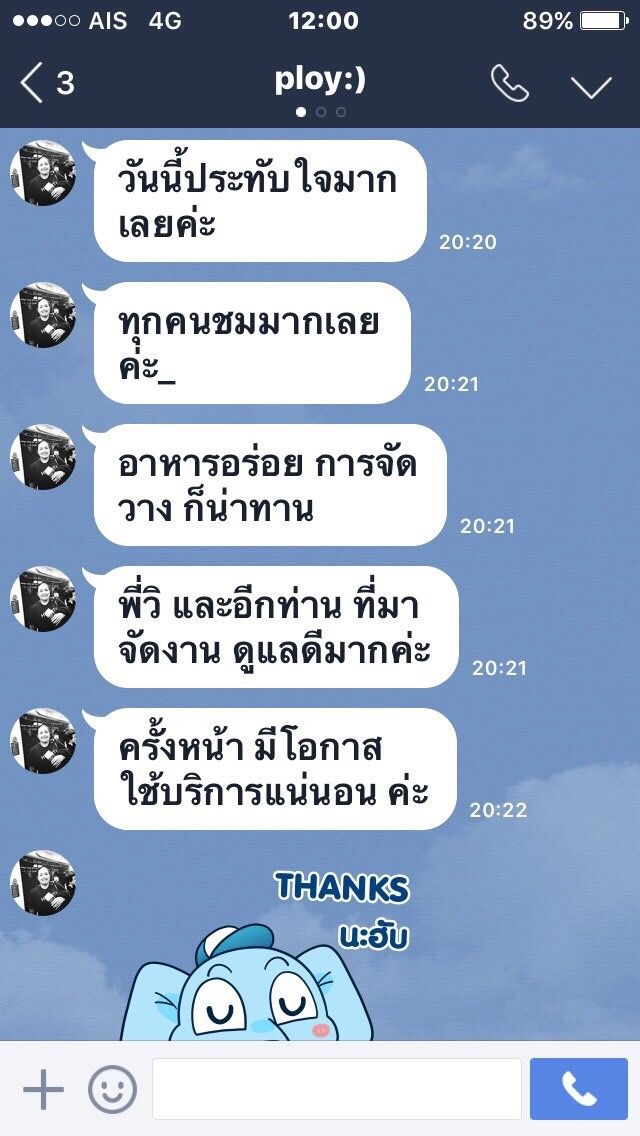Expand the chat options dropdown arrow
This screenshot has height=1136, width=640.
coord(591,86)
